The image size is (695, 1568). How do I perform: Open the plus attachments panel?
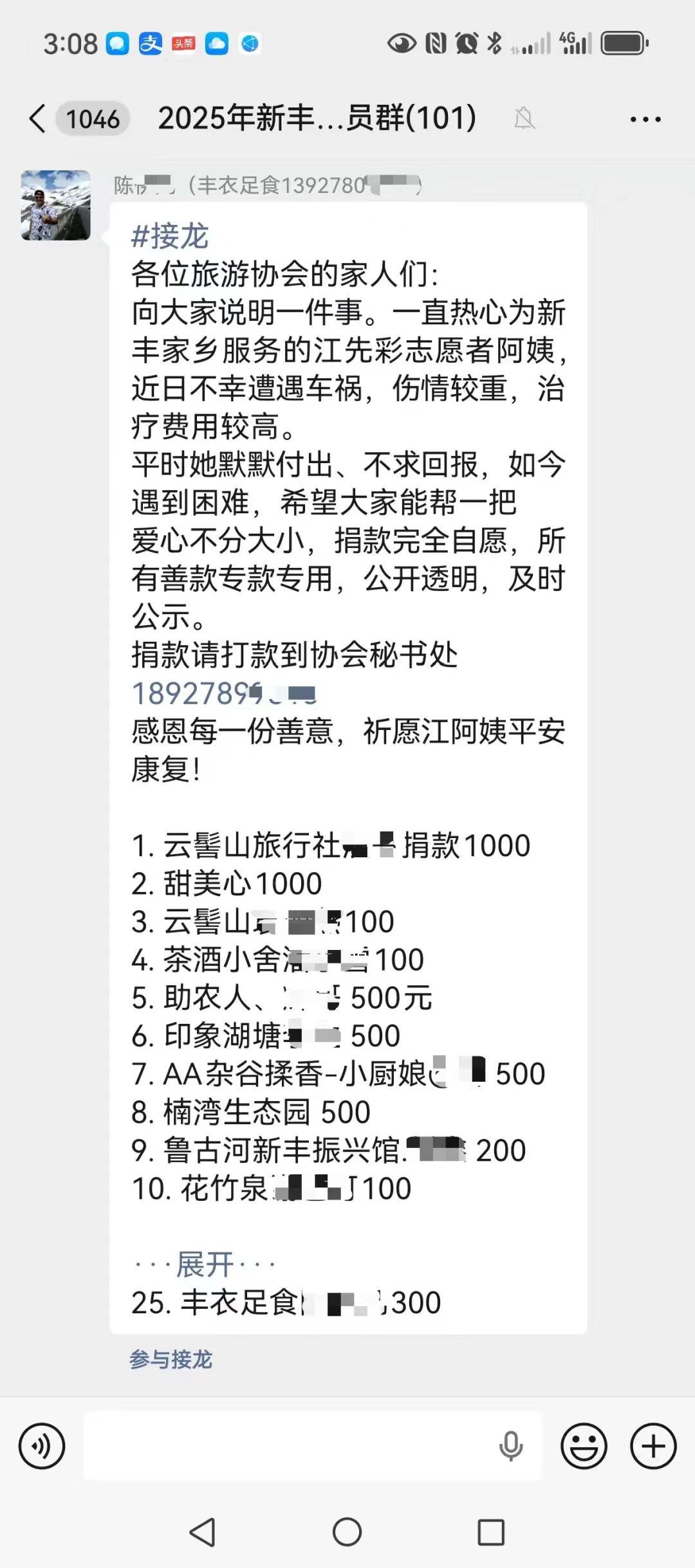653,1446
